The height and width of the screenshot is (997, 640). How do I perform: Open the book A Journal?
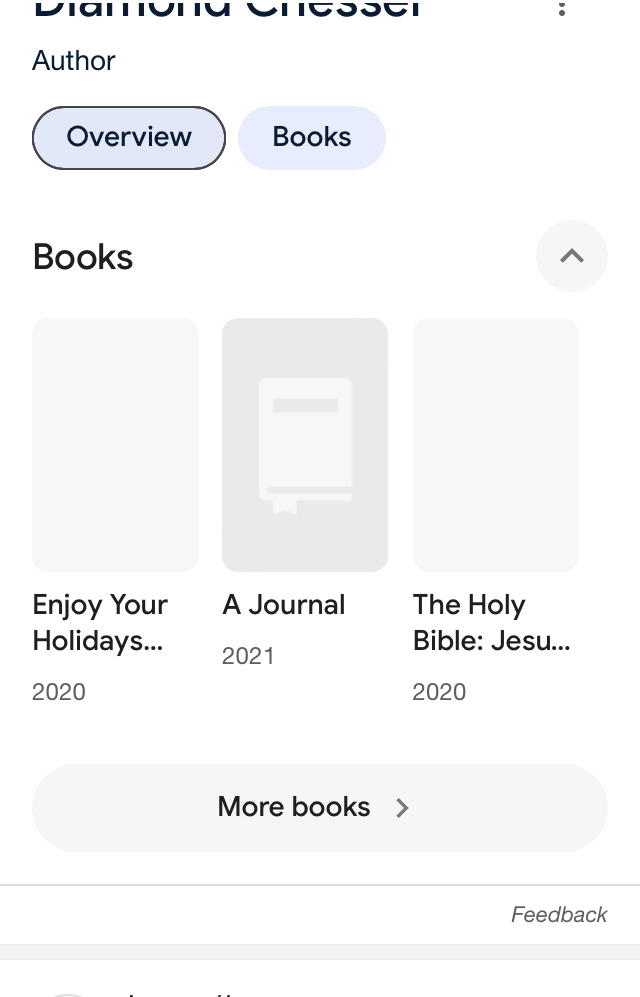pos(305,445)
